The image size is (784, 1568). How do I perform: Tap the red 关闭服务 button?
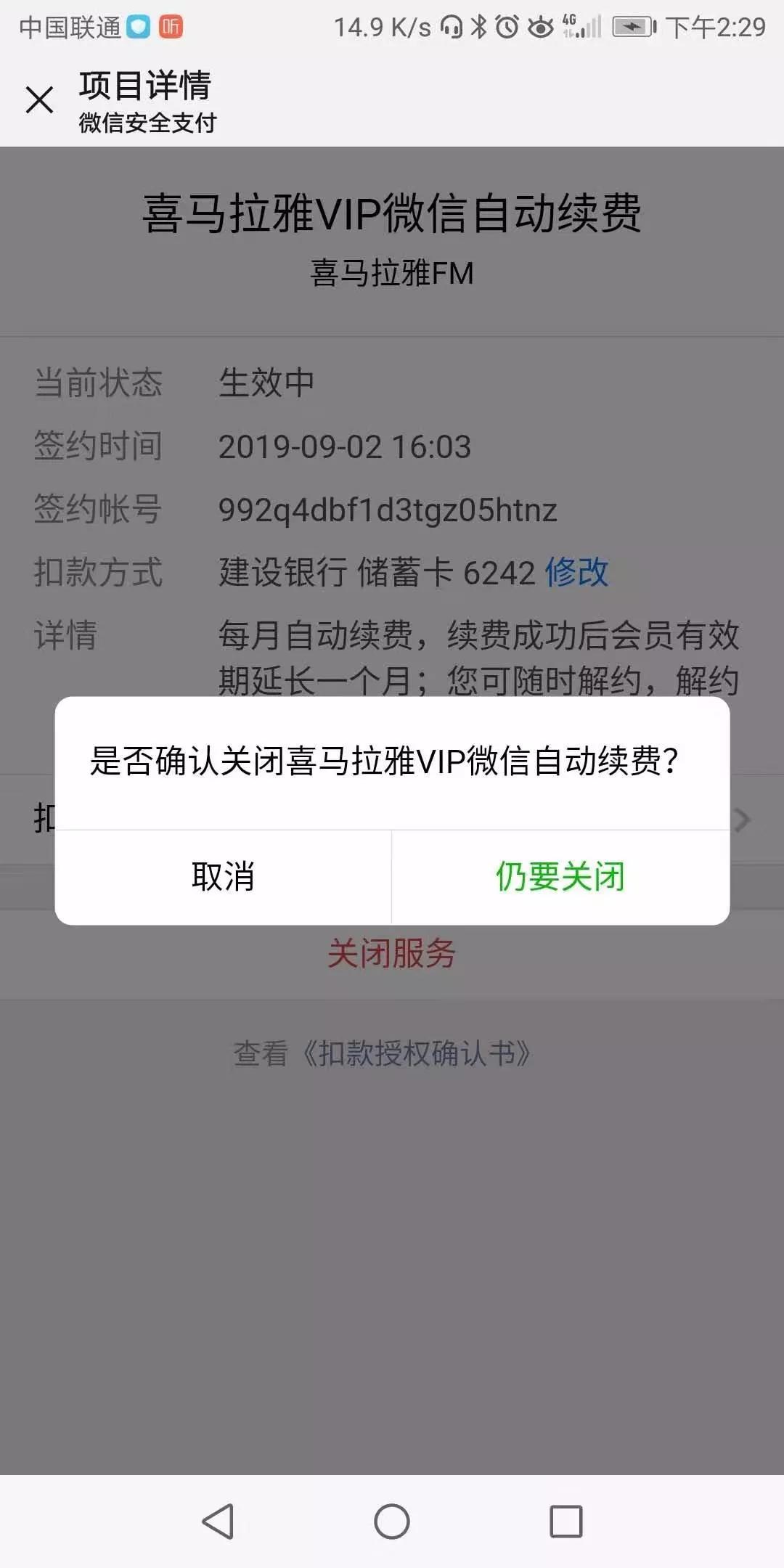391,953
